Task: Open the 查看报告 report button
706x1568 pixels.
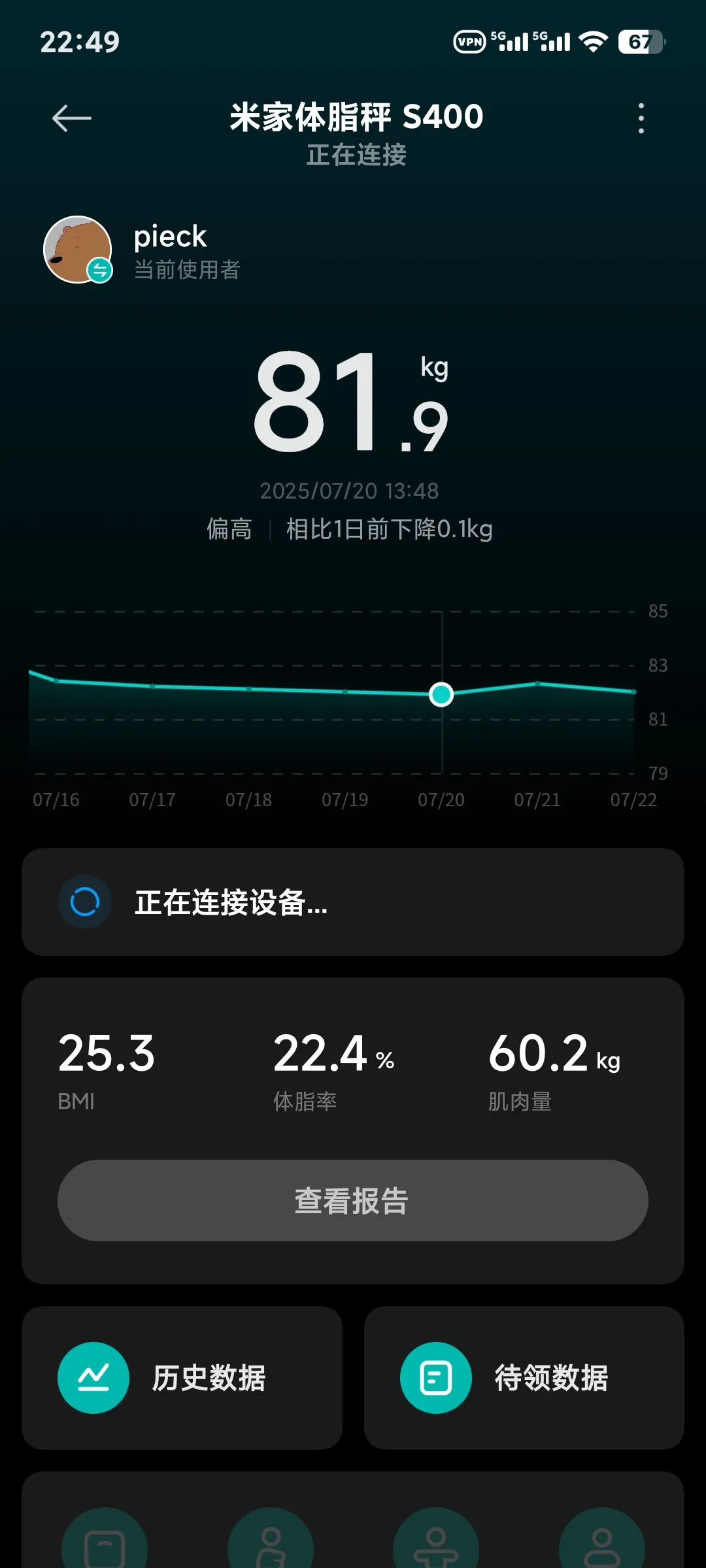Action: click(353, 1201)
